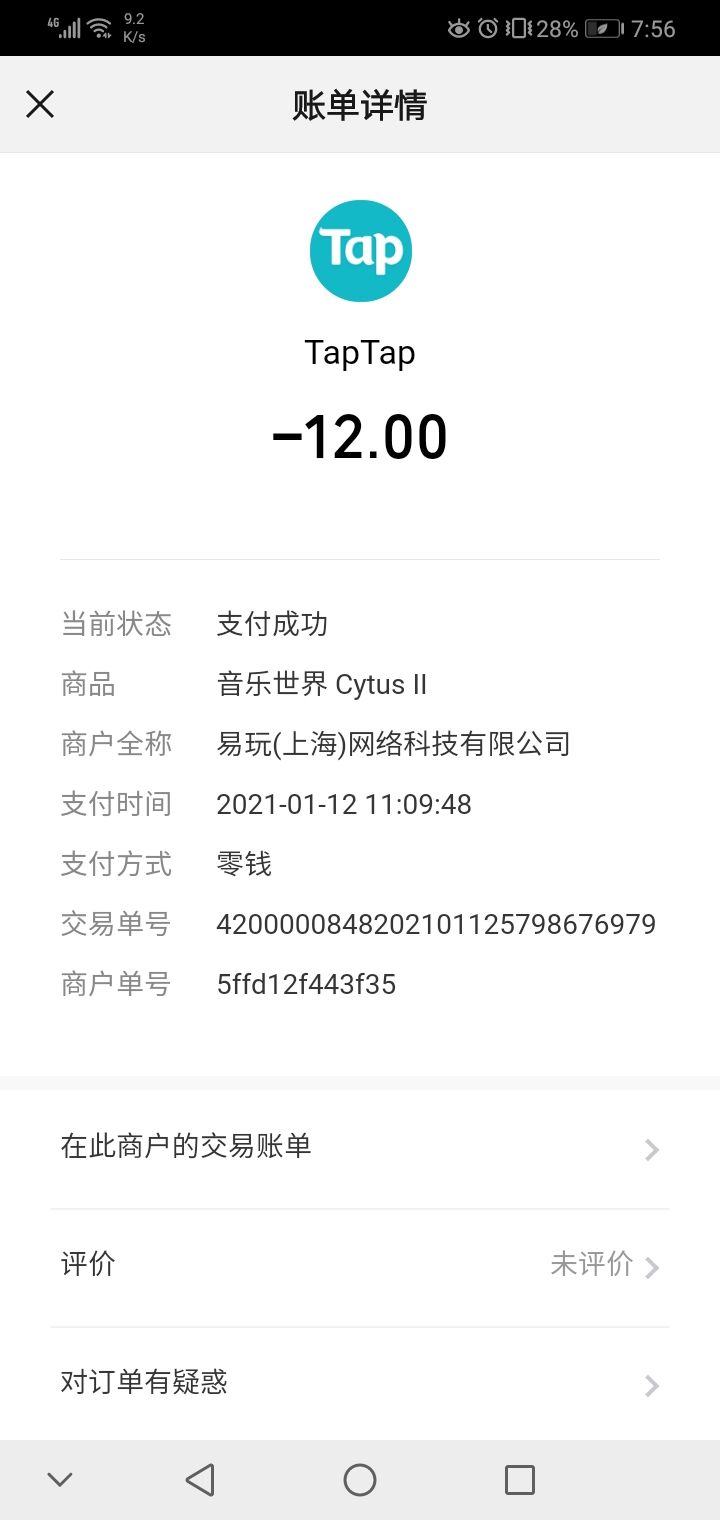The height and width of the screenshot is (1520, 720).
Task: Go to the home screen
Action: pos(360,1479)
